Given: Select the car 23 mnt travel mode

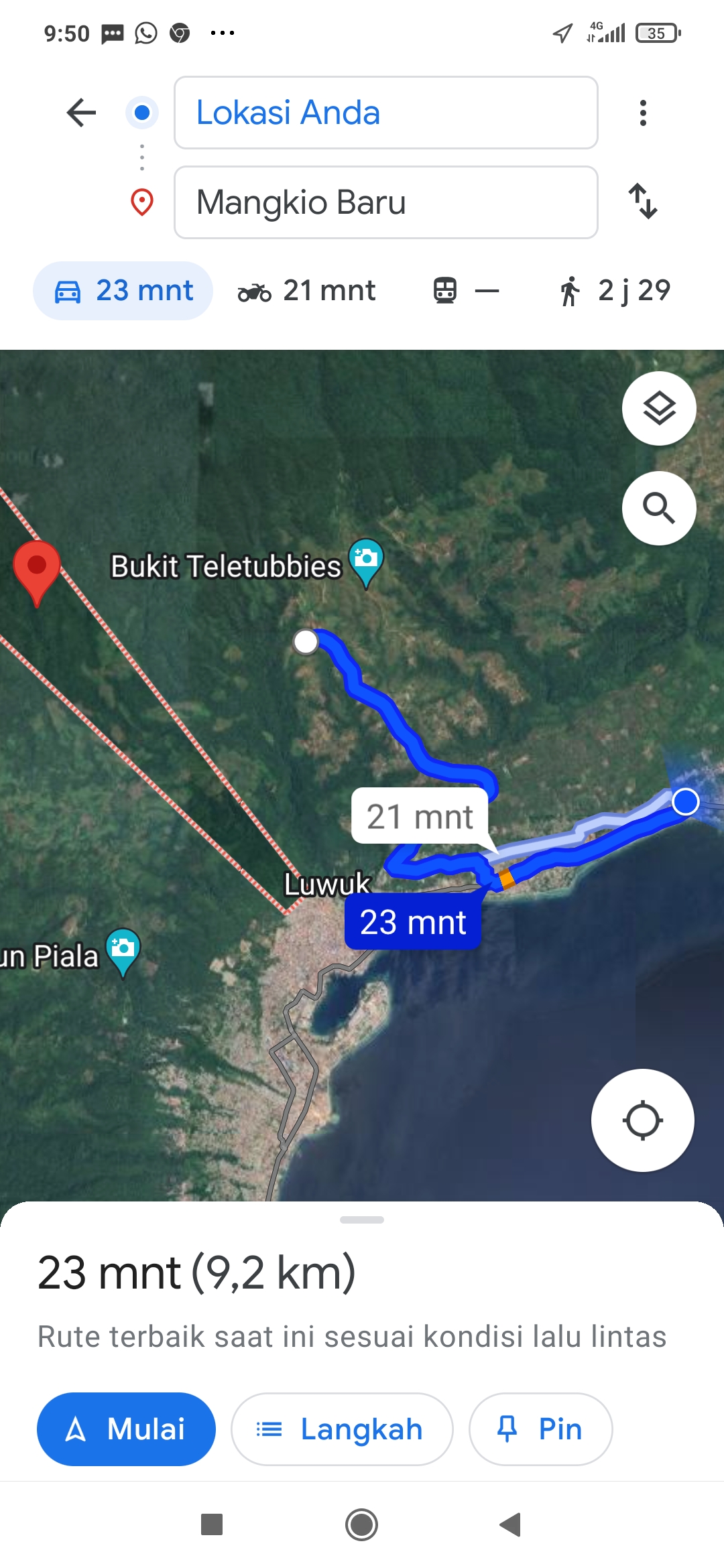Looking at the screenshot, I should pos(123,291).
